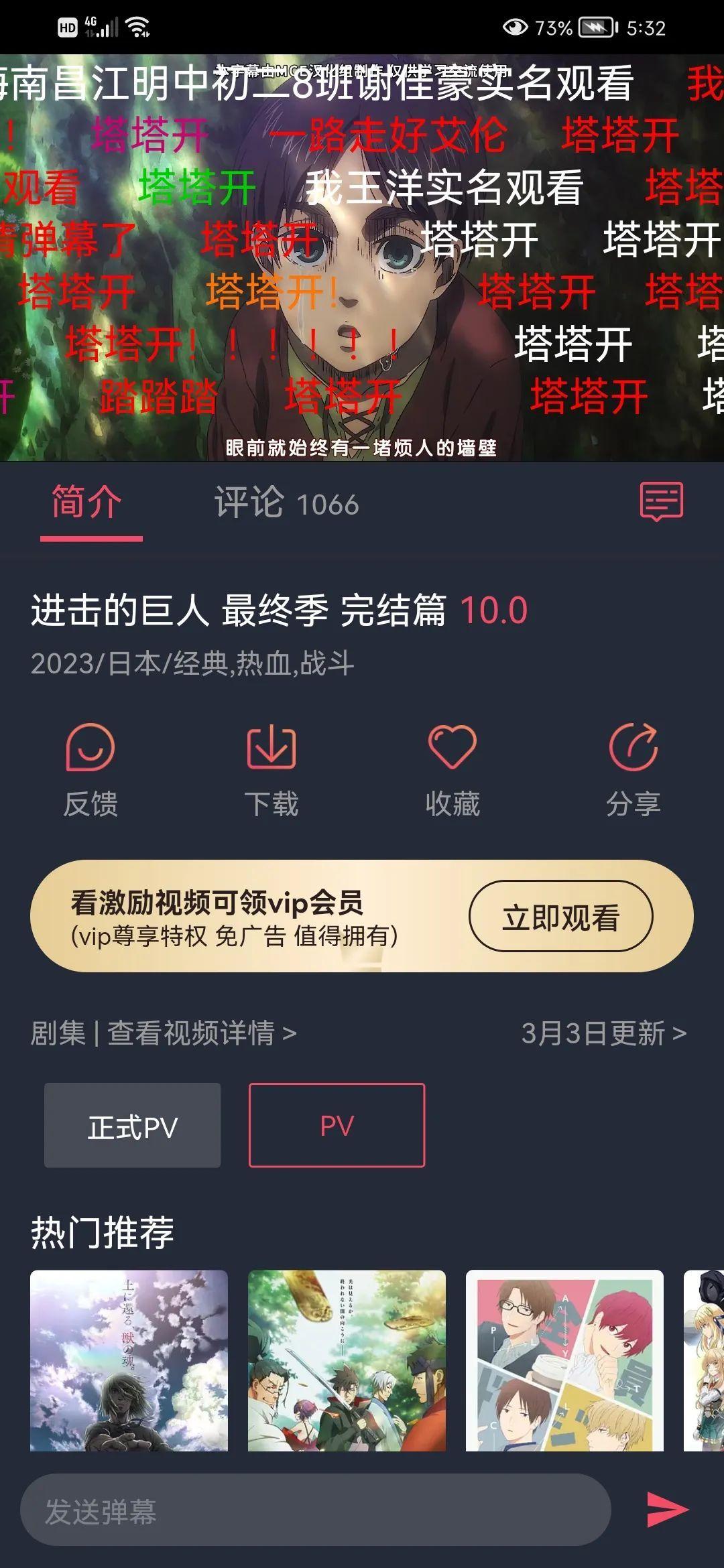Image resolution: width=724 pixels, height=1568 pixels.
Task: Select the PV episode
Action: coord(337,1126)
